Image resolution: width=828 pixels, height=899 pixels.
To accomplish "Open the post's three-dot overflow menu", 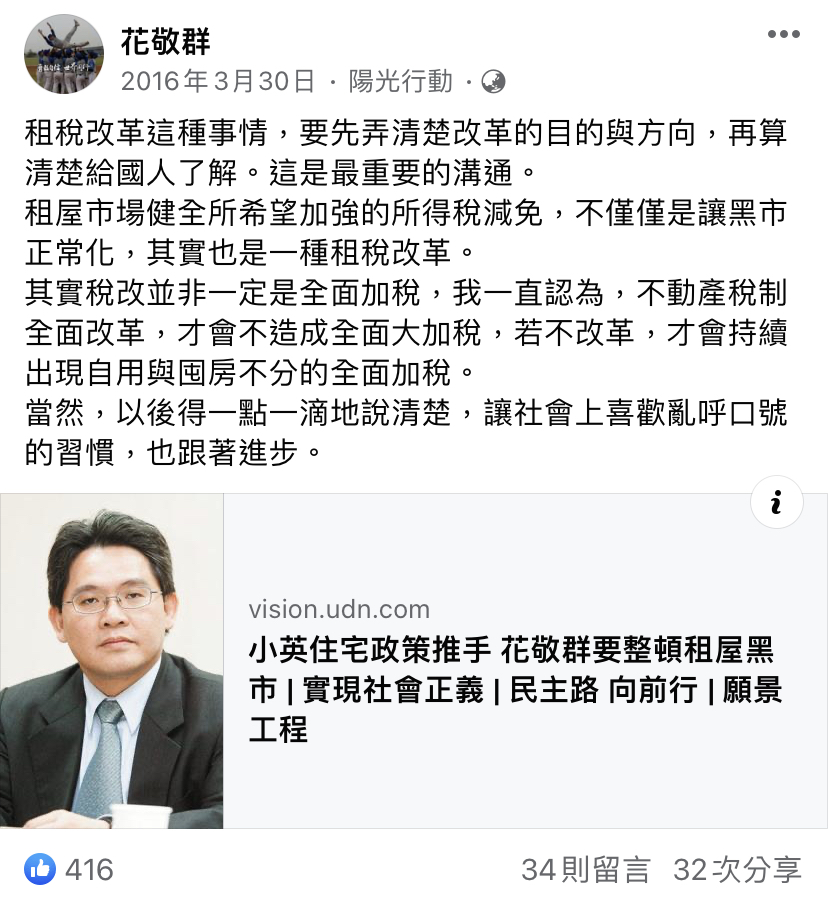I will (784, 35).
